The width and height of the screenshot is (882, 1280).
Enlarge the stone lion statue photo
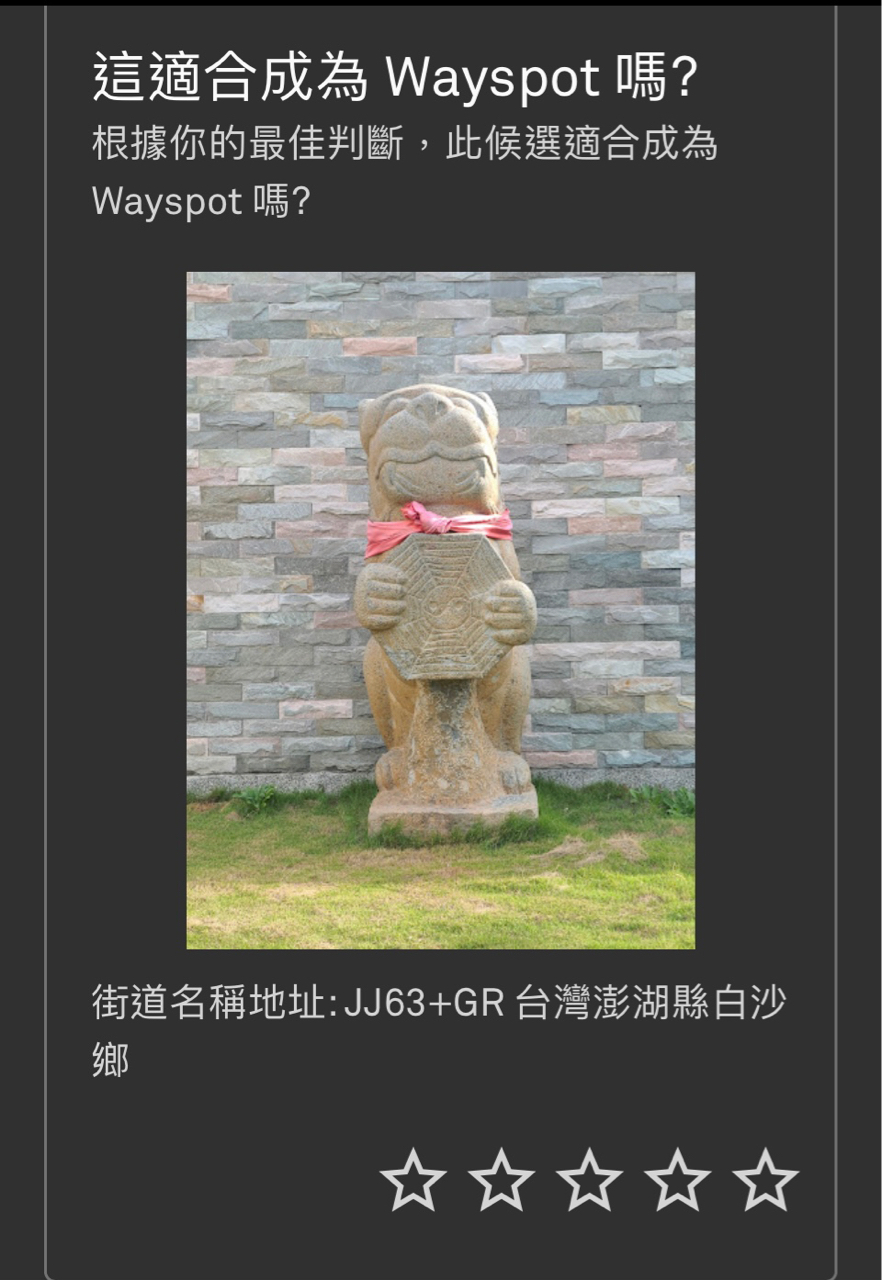tap(440, 610)
